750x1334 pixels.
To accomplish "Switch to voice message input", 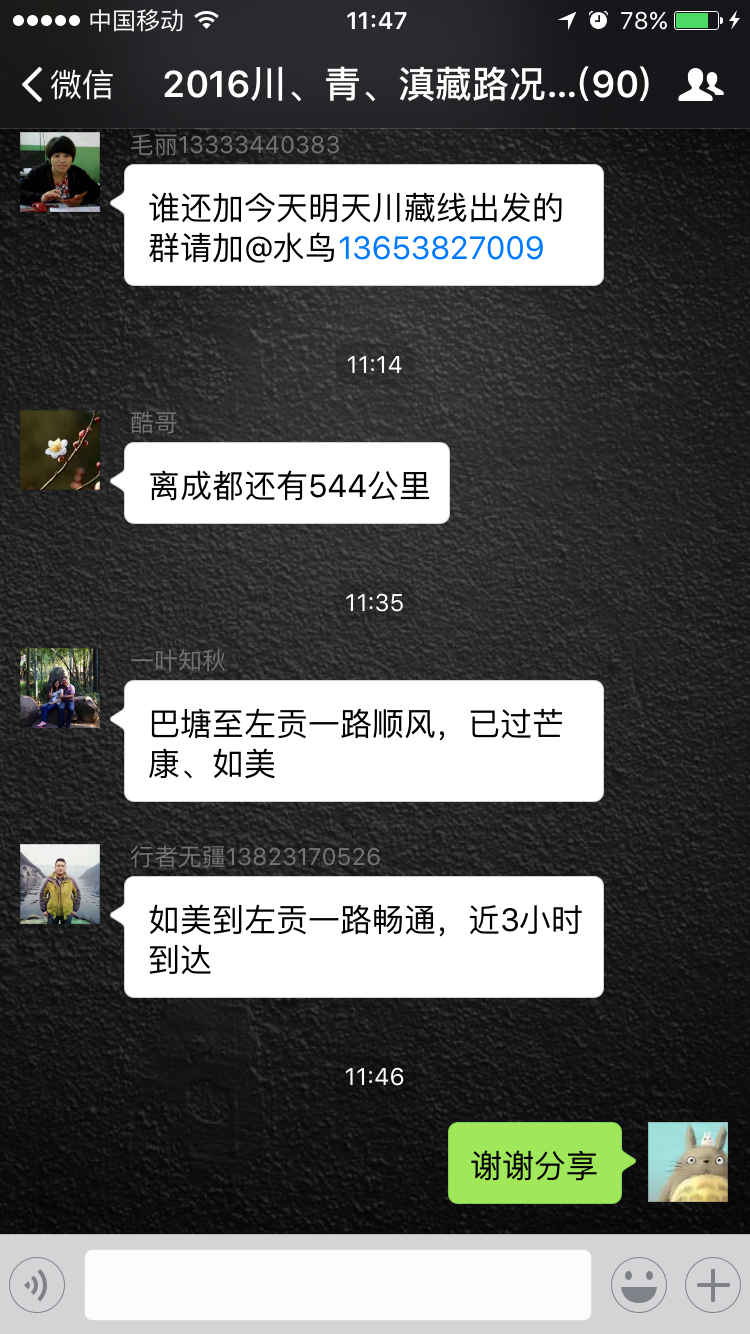I will pyautogui.click(x=37, y=1285).
